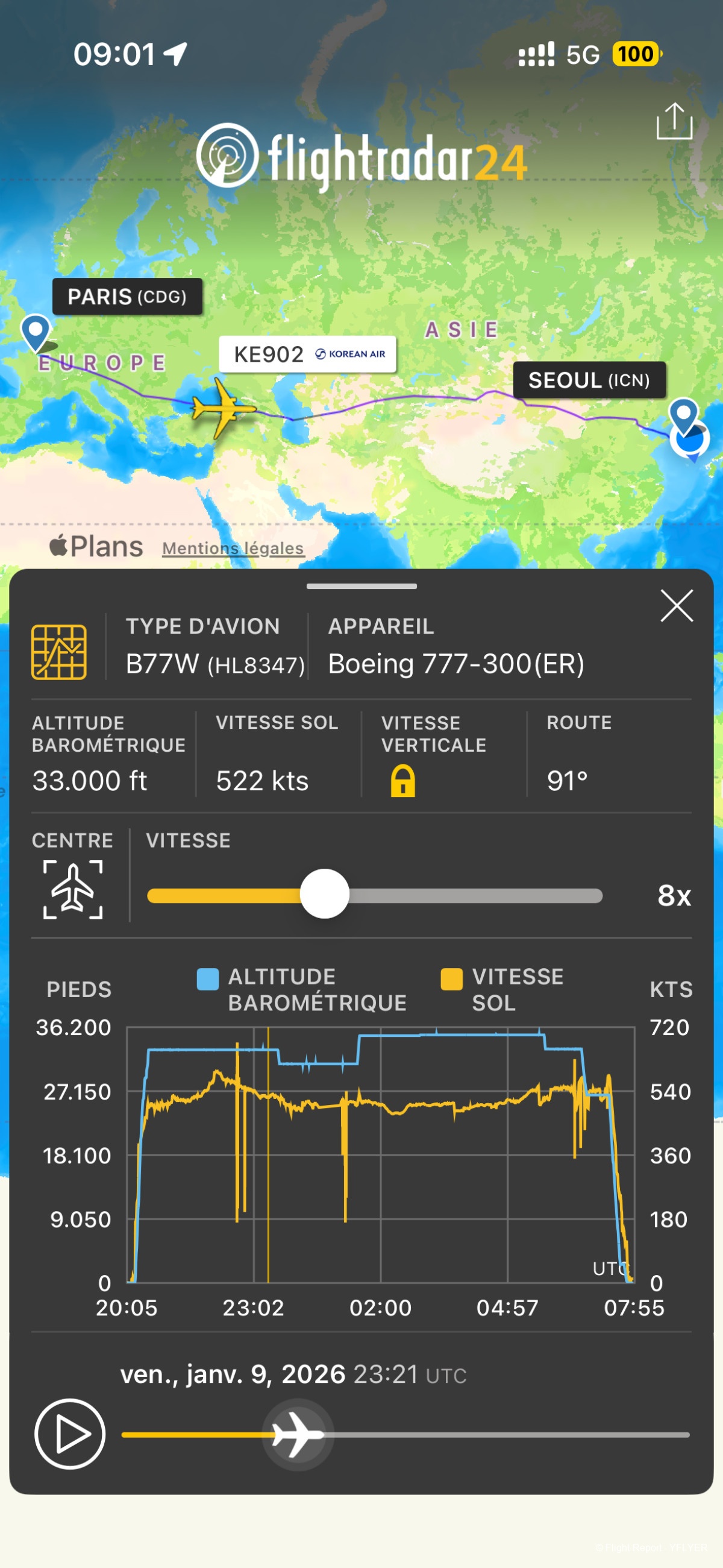Toggle the chart view icon
Image resolution: width=723 pixels, height=1568 pixels.
[59, 651]
